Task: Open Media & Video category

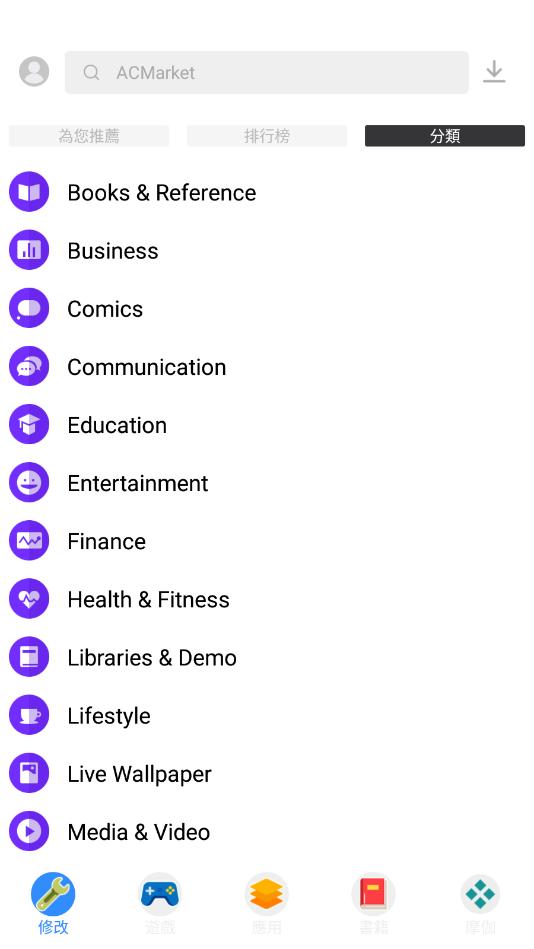Action: (267, 832)
